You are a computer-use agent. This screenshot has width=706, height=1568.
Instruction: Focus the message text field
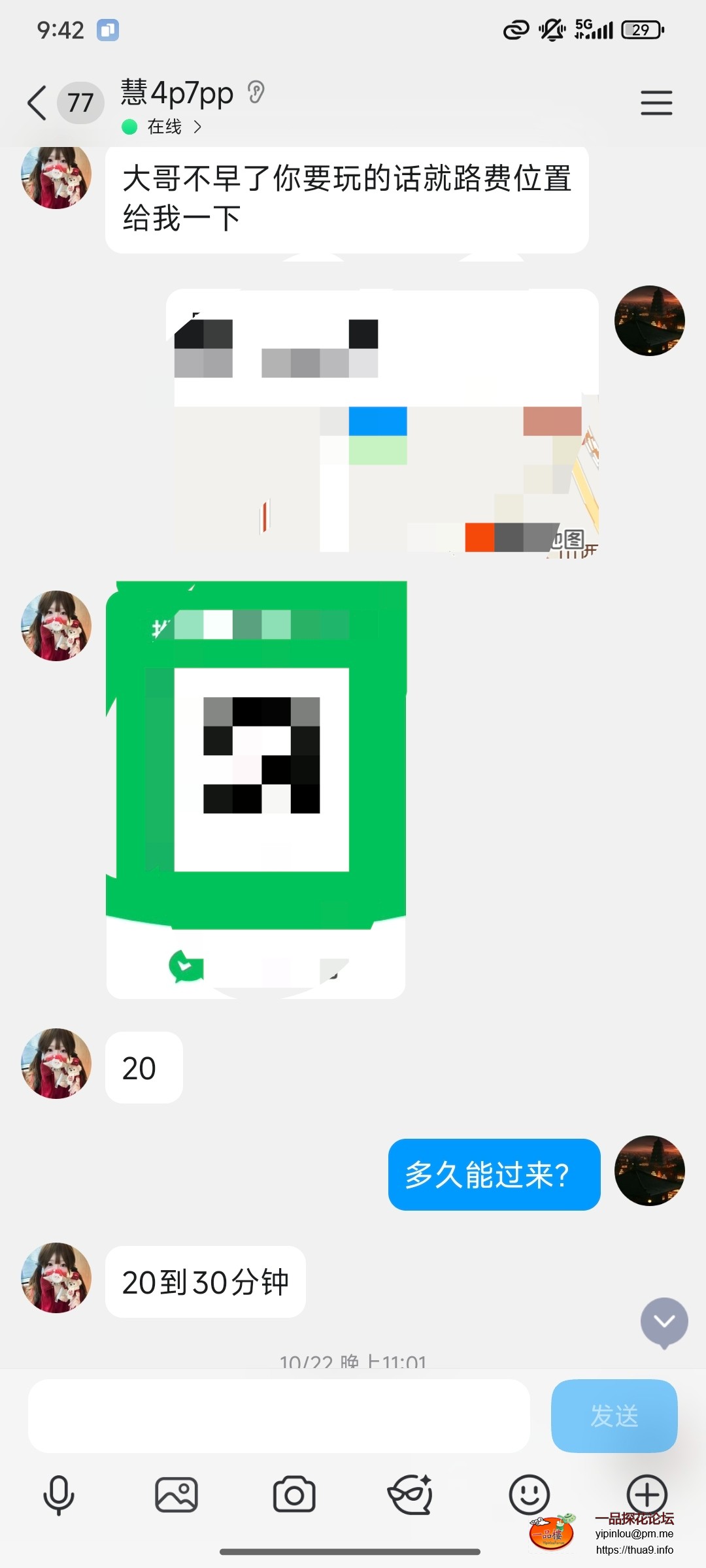(278, 1416)
